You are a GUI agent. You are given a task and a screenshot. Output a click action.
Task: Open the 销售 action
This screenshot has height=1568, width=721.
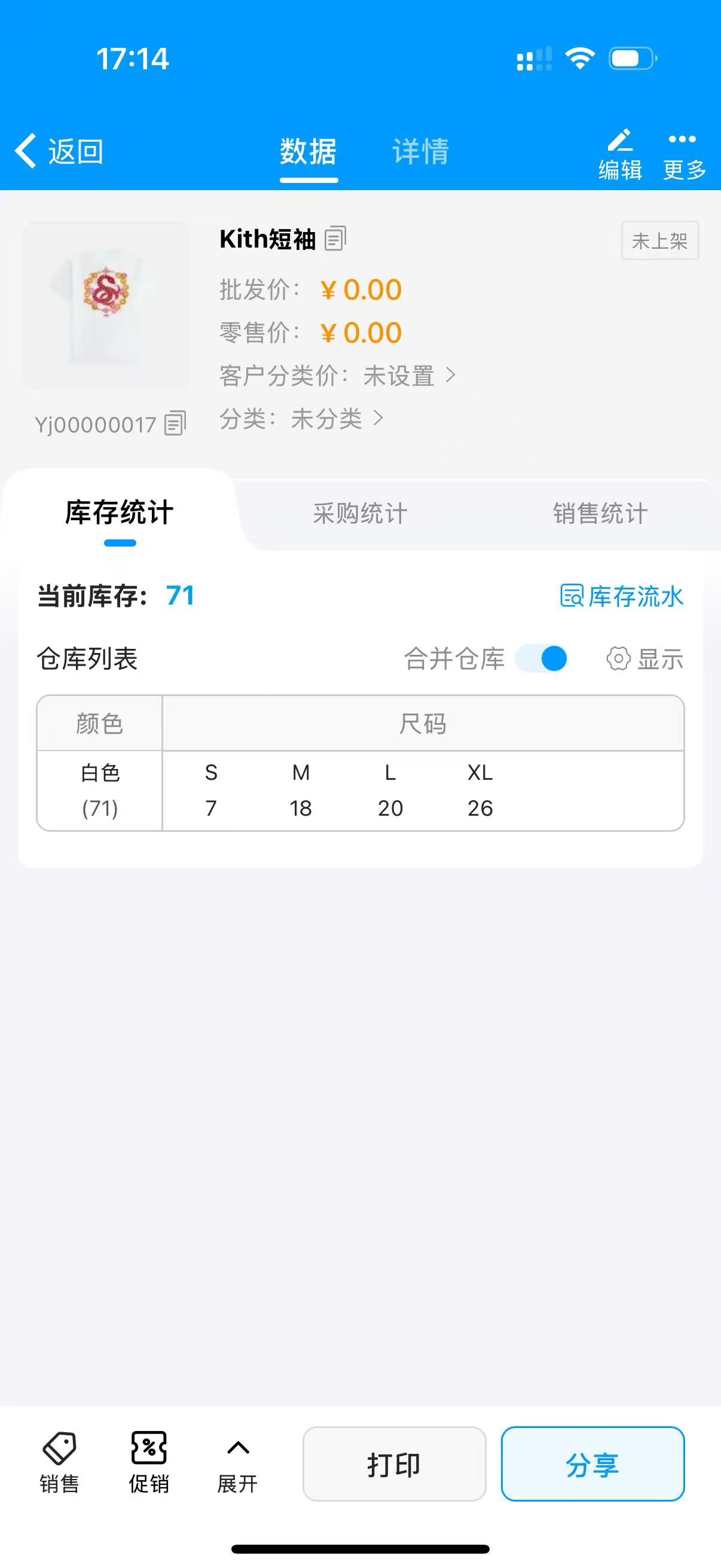coord(59,1463)
